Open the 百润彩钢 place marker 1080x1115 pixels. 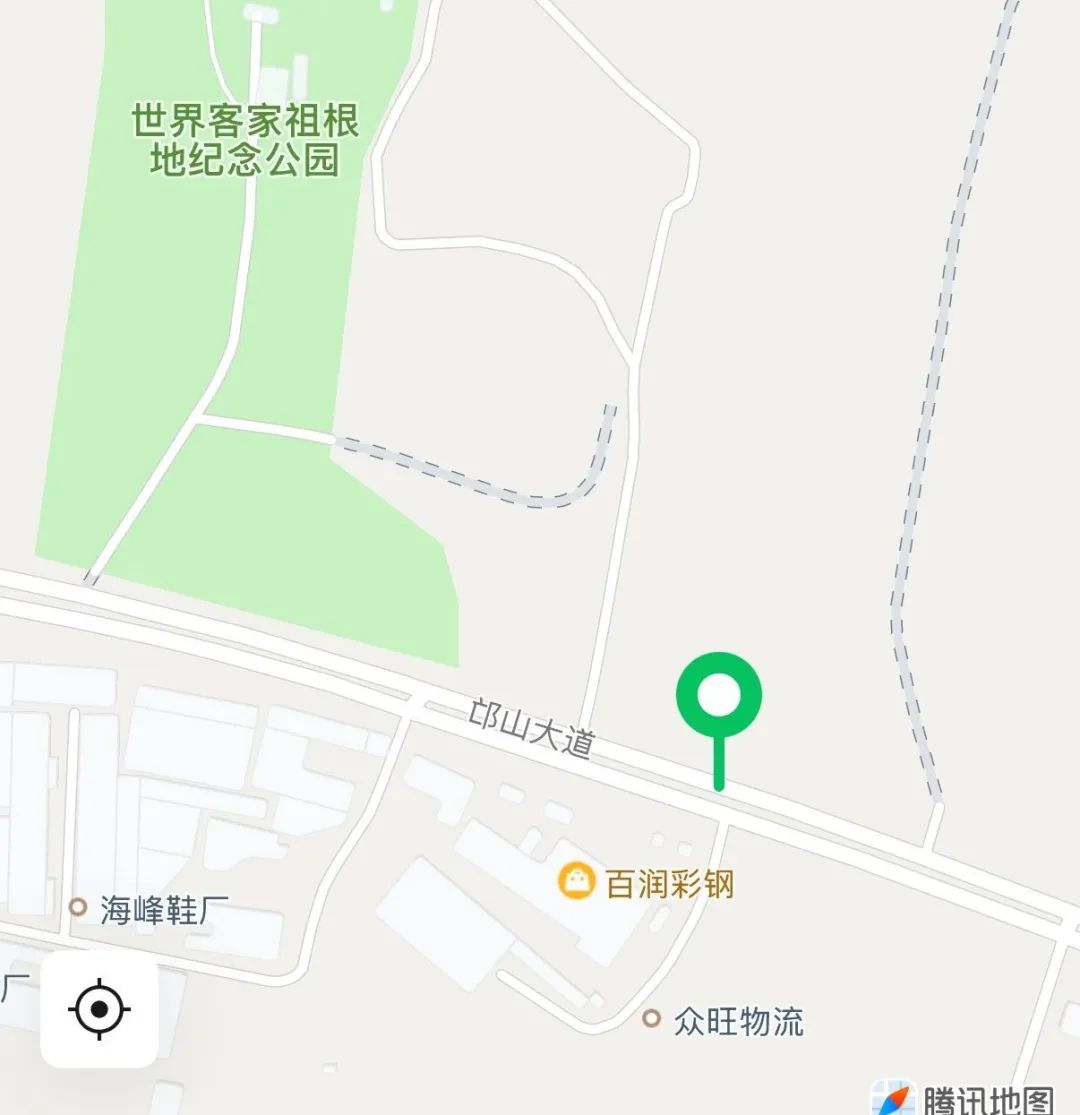pyautogui.click(x=577, y=882)
